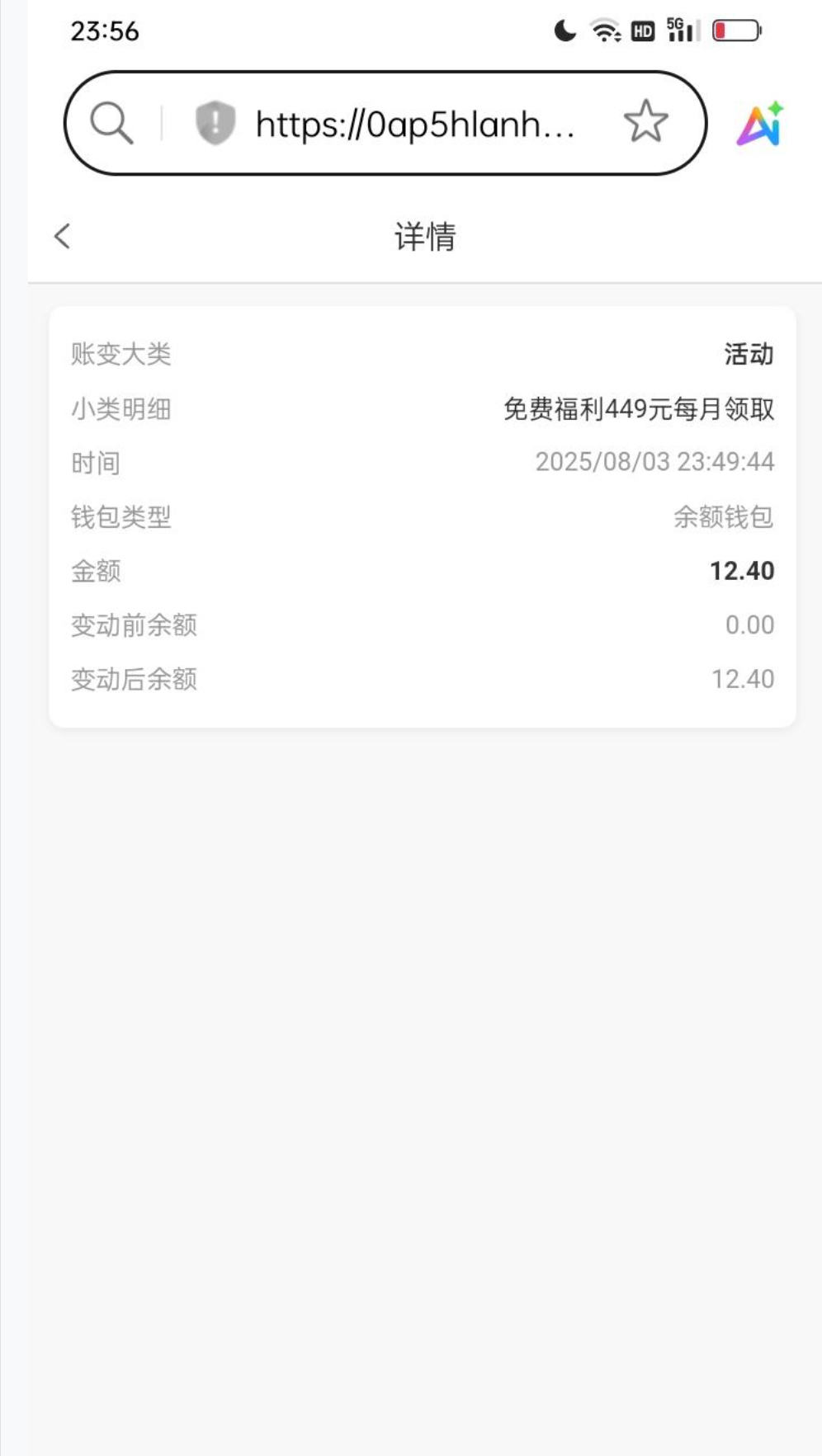Screen dimensions: 822x1456
Task: Bookmark this page with the star
Action: click(645, 122)
